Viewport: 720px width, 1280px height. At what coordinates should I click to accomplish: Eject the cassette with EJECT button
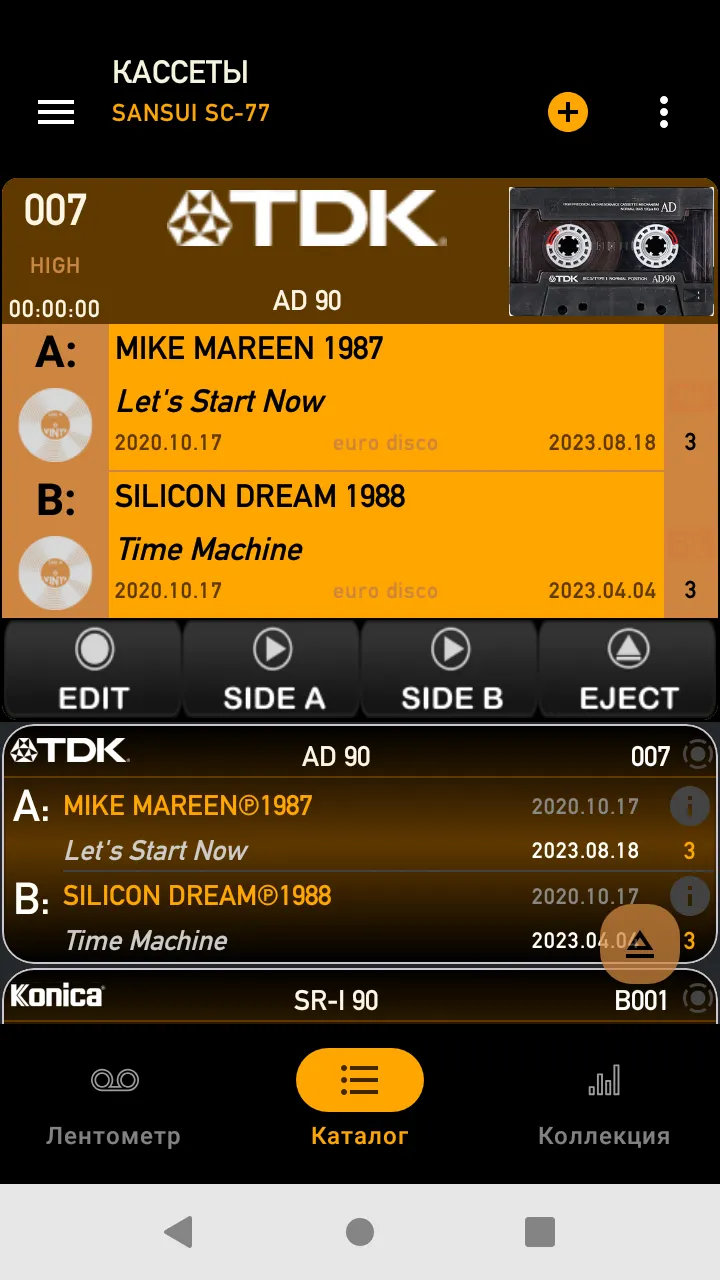[x=628, y=669]
